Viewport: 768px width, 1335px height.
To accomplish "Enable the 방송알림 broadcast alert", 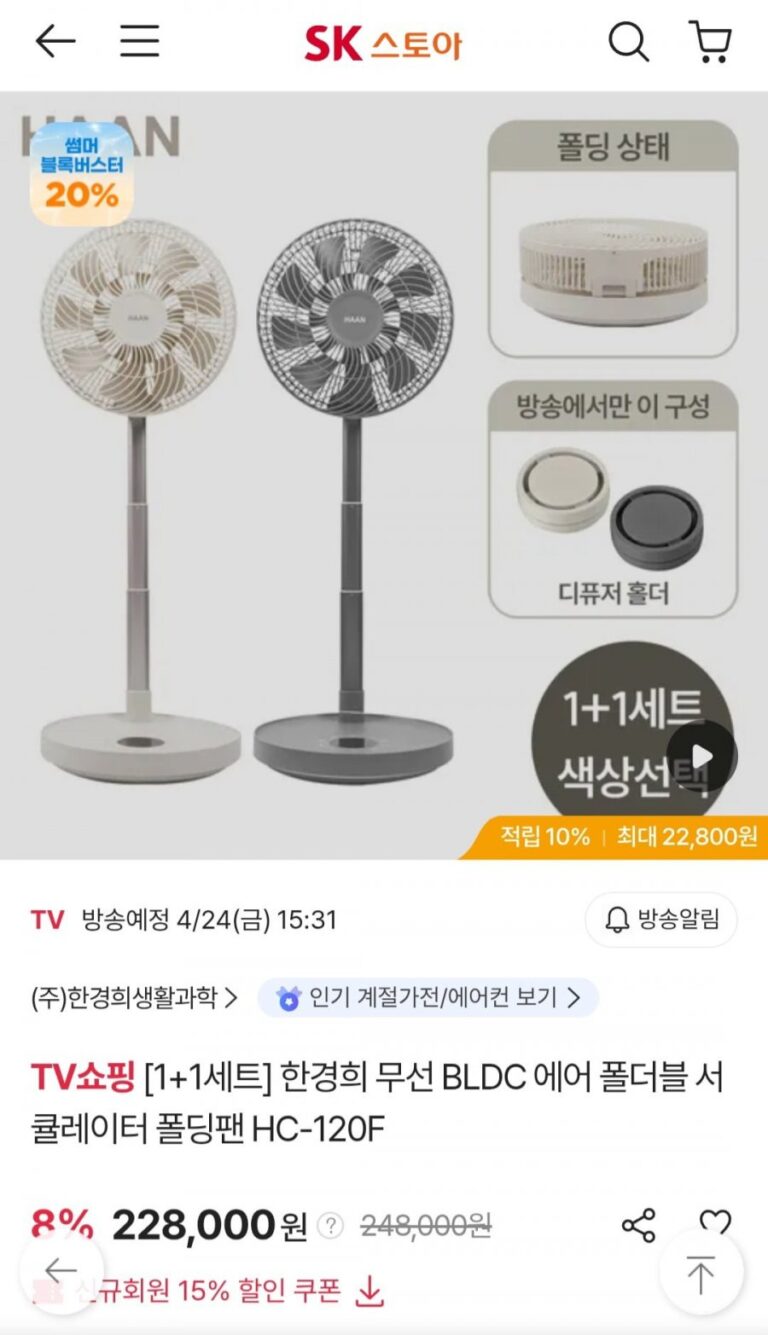I will 661,920.
